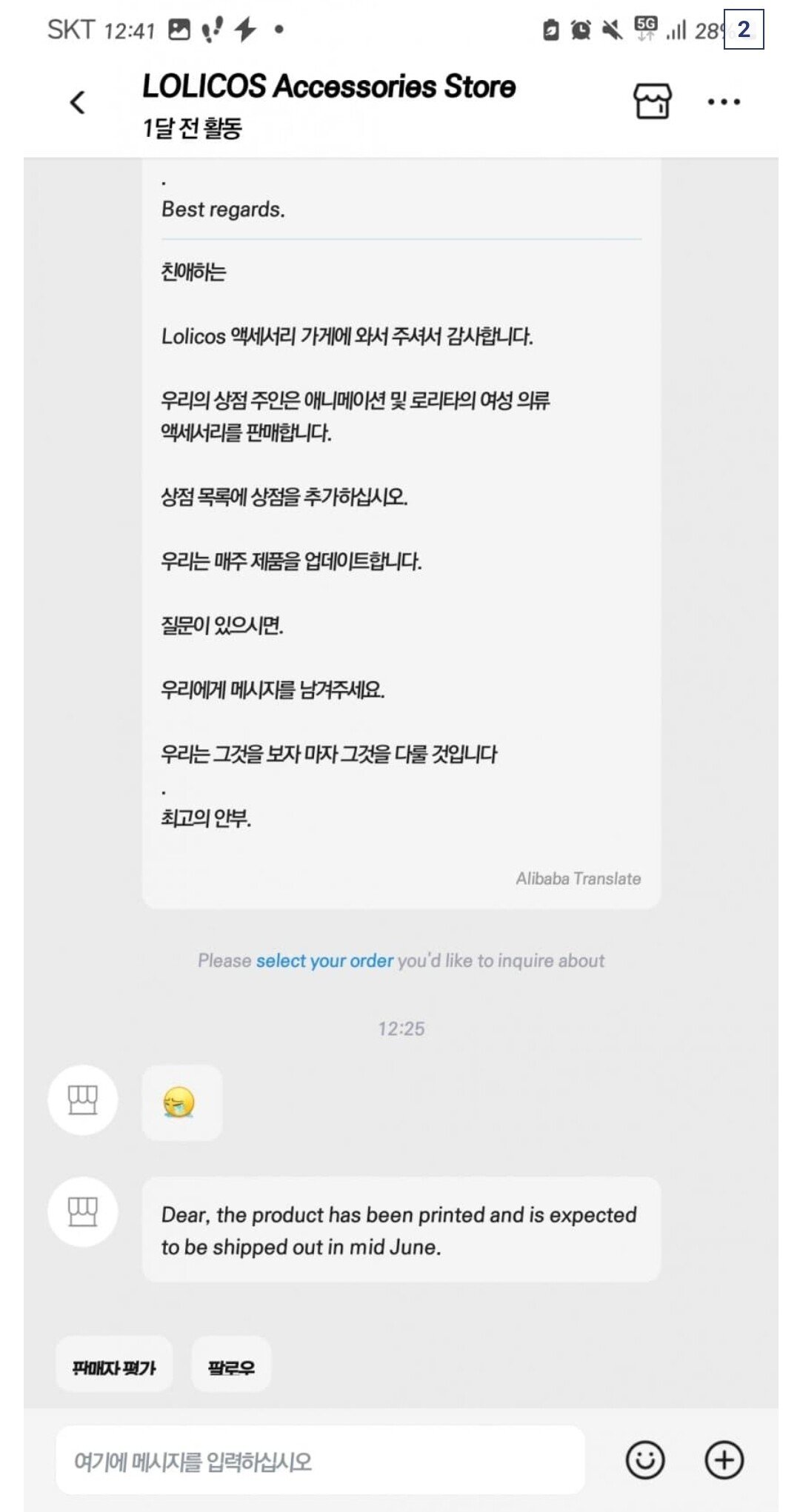Tap the 팔로우 chip
Image resolution: width=800 pixels, height=1512 pixels.
pyautogui.click(x=231, y=1367)
